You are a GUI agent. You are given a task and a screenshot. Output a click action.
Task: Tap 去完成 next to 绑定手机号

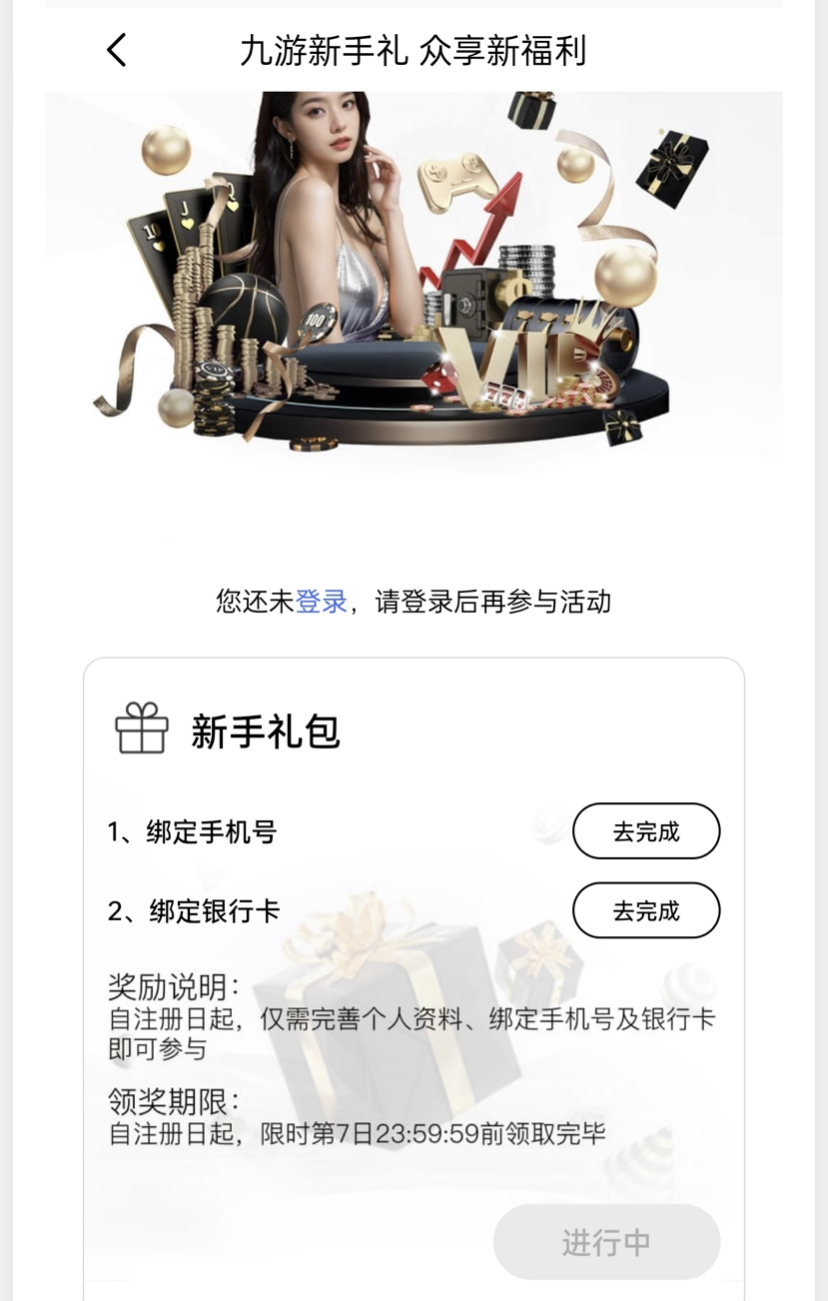click(646, 831)
